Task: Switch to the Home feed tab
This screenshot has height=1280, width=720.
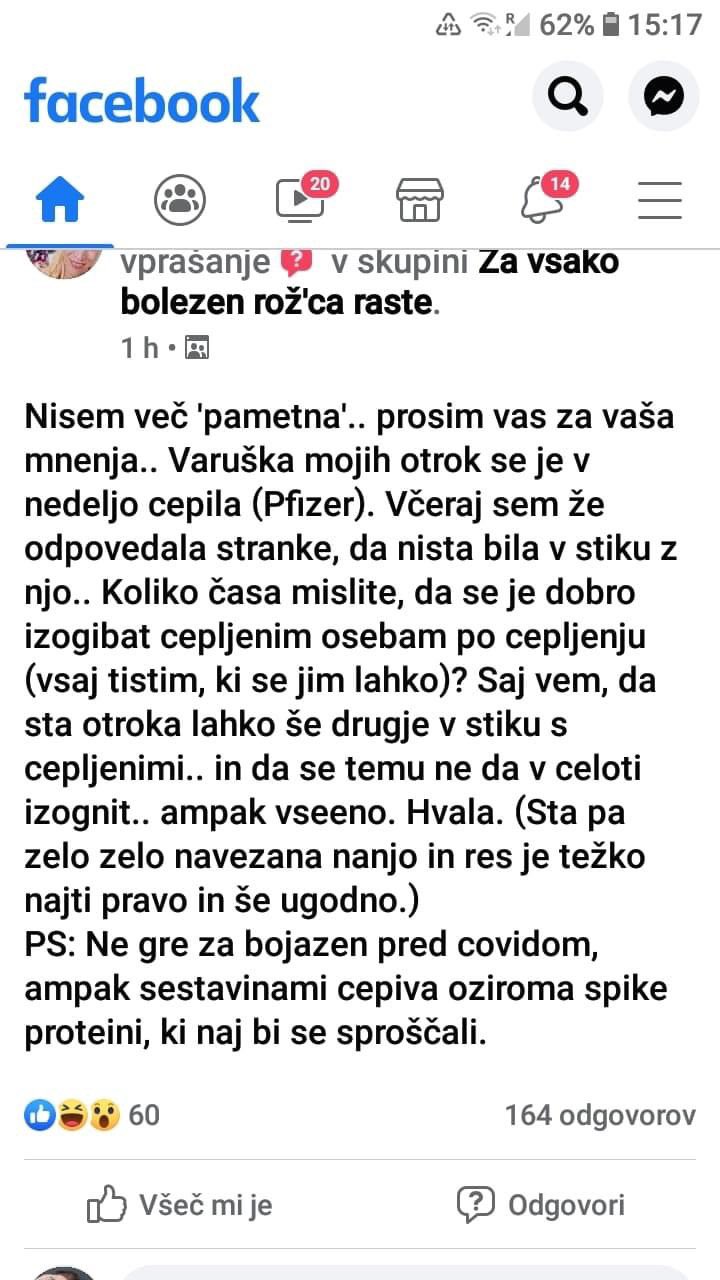Action: (x=60, y=200)
